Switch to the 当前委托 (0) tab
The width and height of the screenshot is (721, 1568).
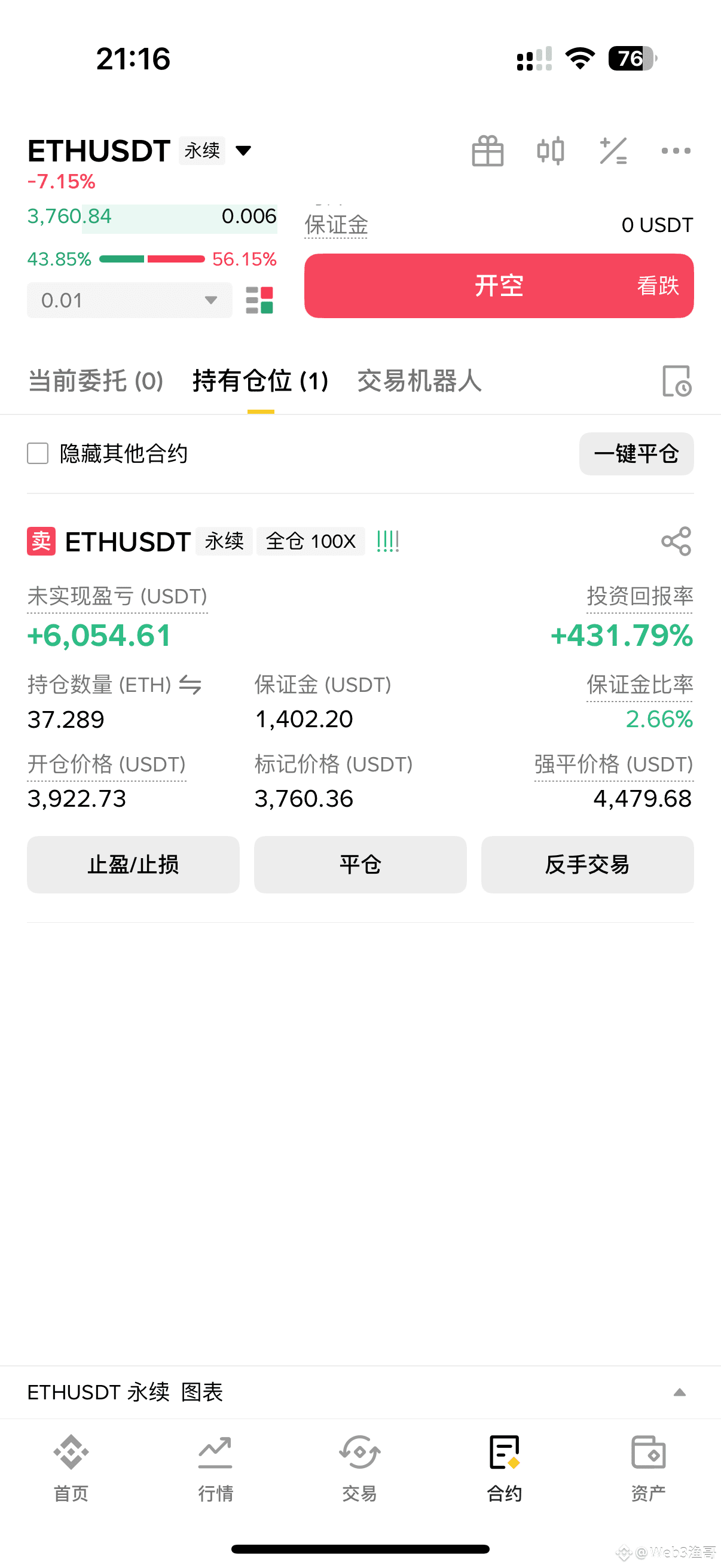[96, 382]
